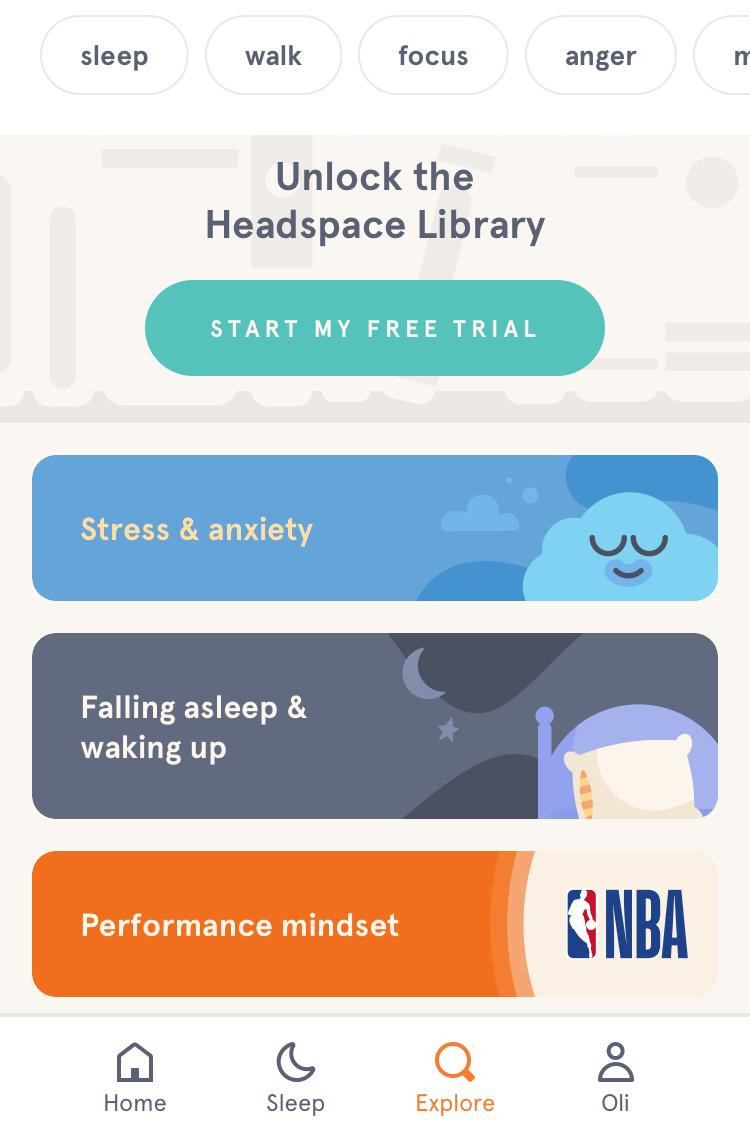Pick the anger chip
Viewport: 750px width, 1141px height.
point(600,56)
